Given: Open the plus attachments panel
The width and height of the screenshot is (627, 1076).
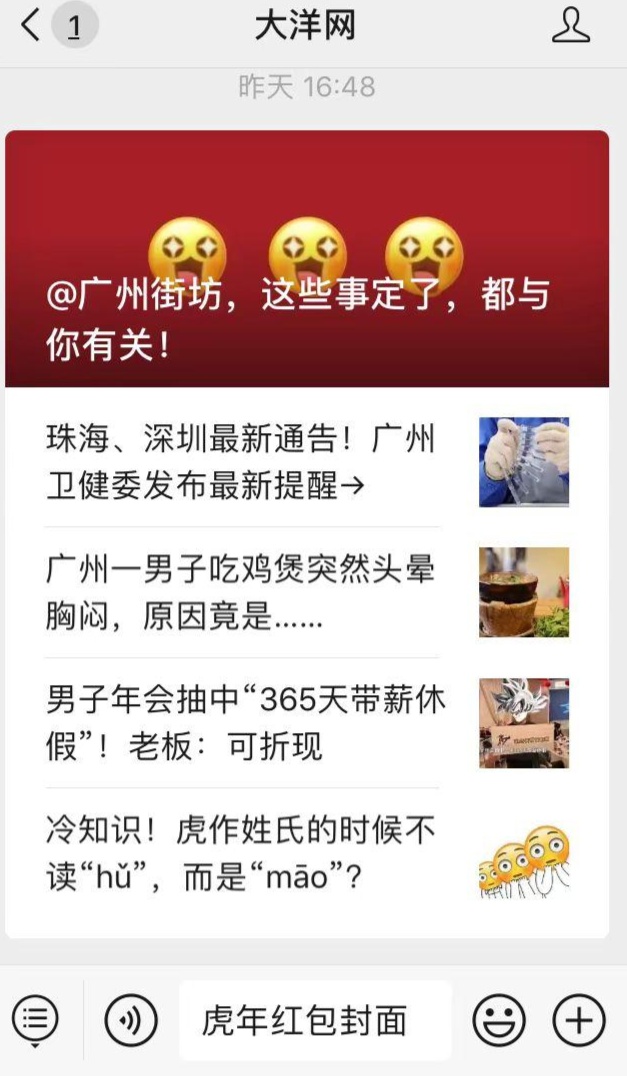Looking at the screenshot, I should coord(579,1021).
